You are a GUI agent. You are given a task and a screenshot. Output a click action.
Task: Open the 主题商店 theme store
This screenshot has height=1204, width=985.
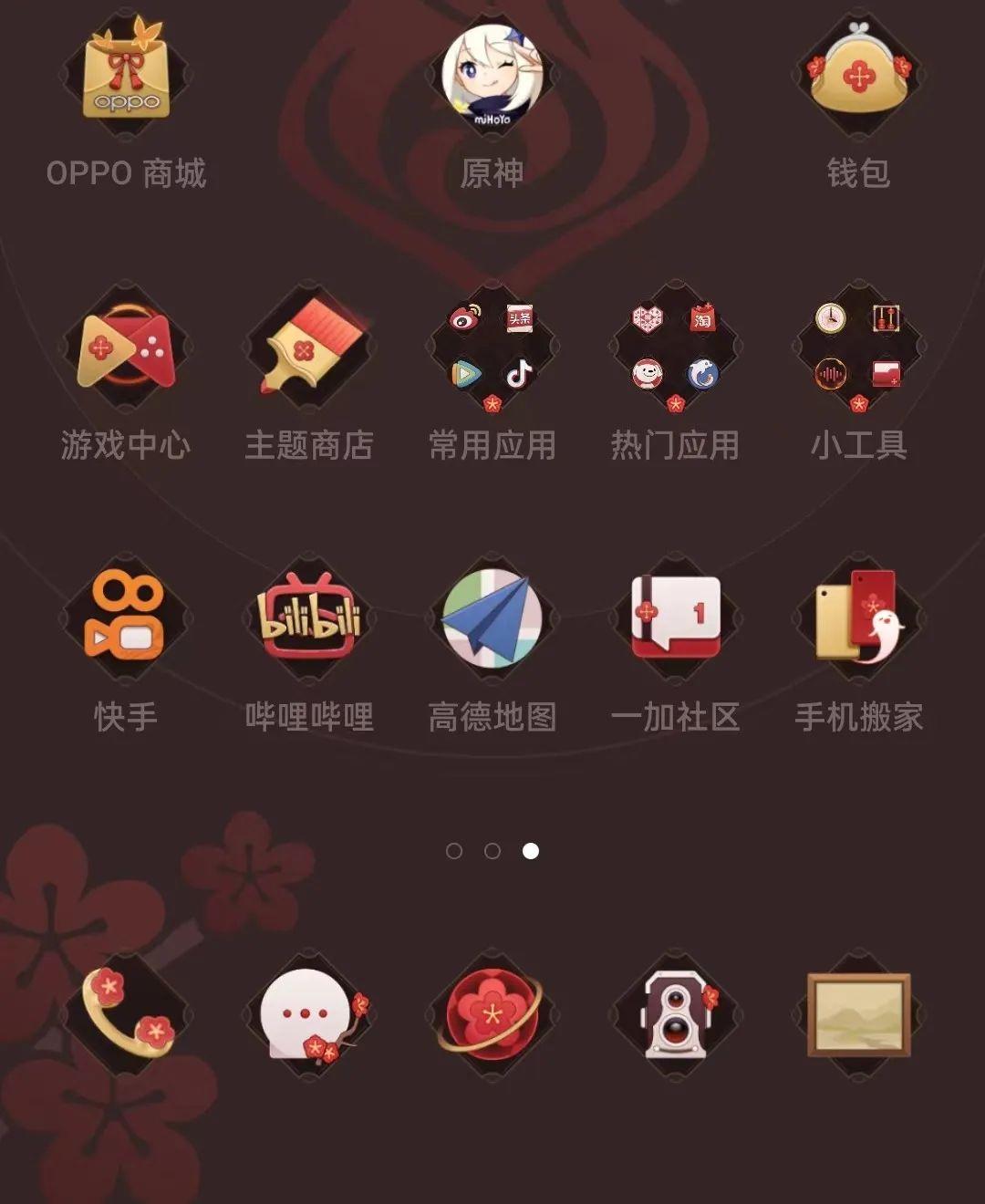tap(308, 351)
